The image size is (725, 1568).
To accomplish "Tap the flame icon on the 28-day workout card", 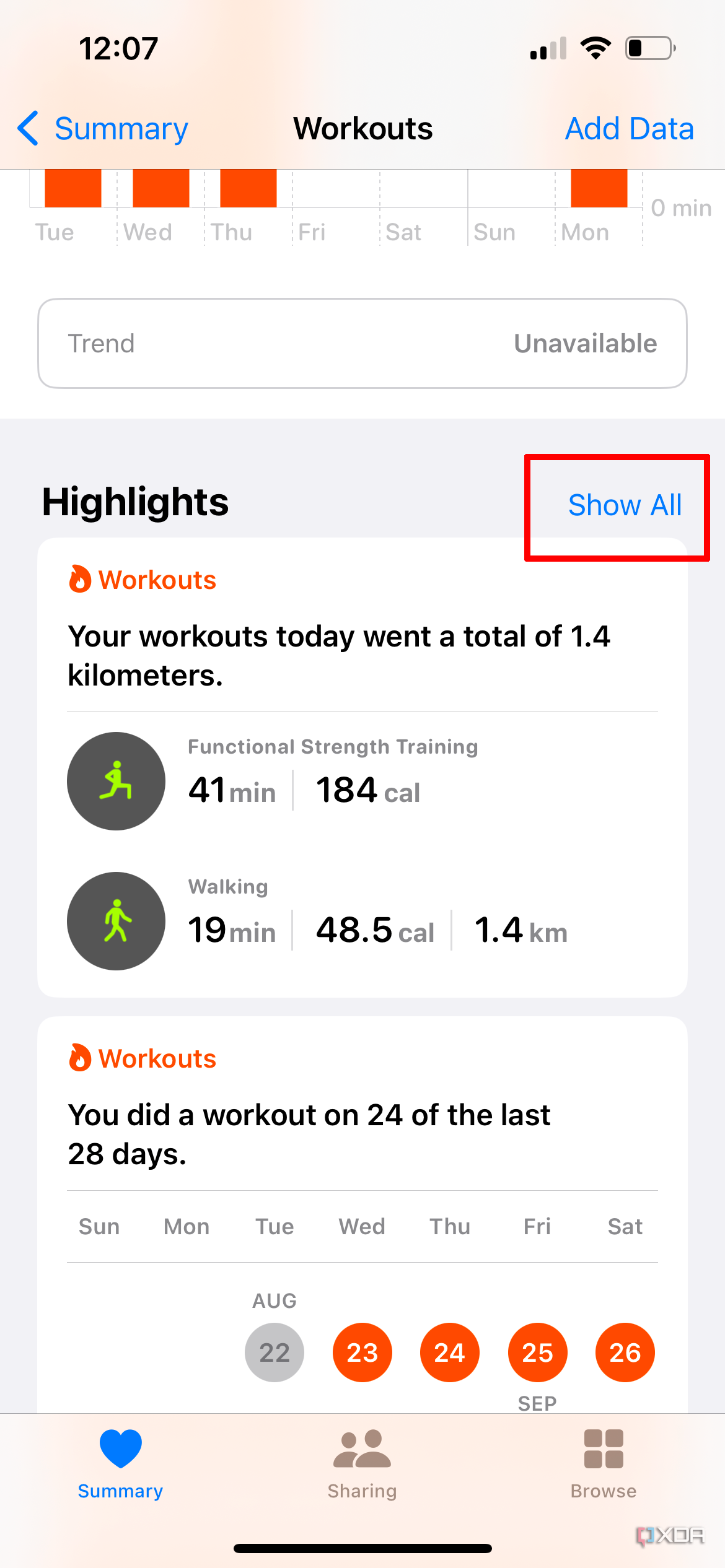I will (81, 1057).
